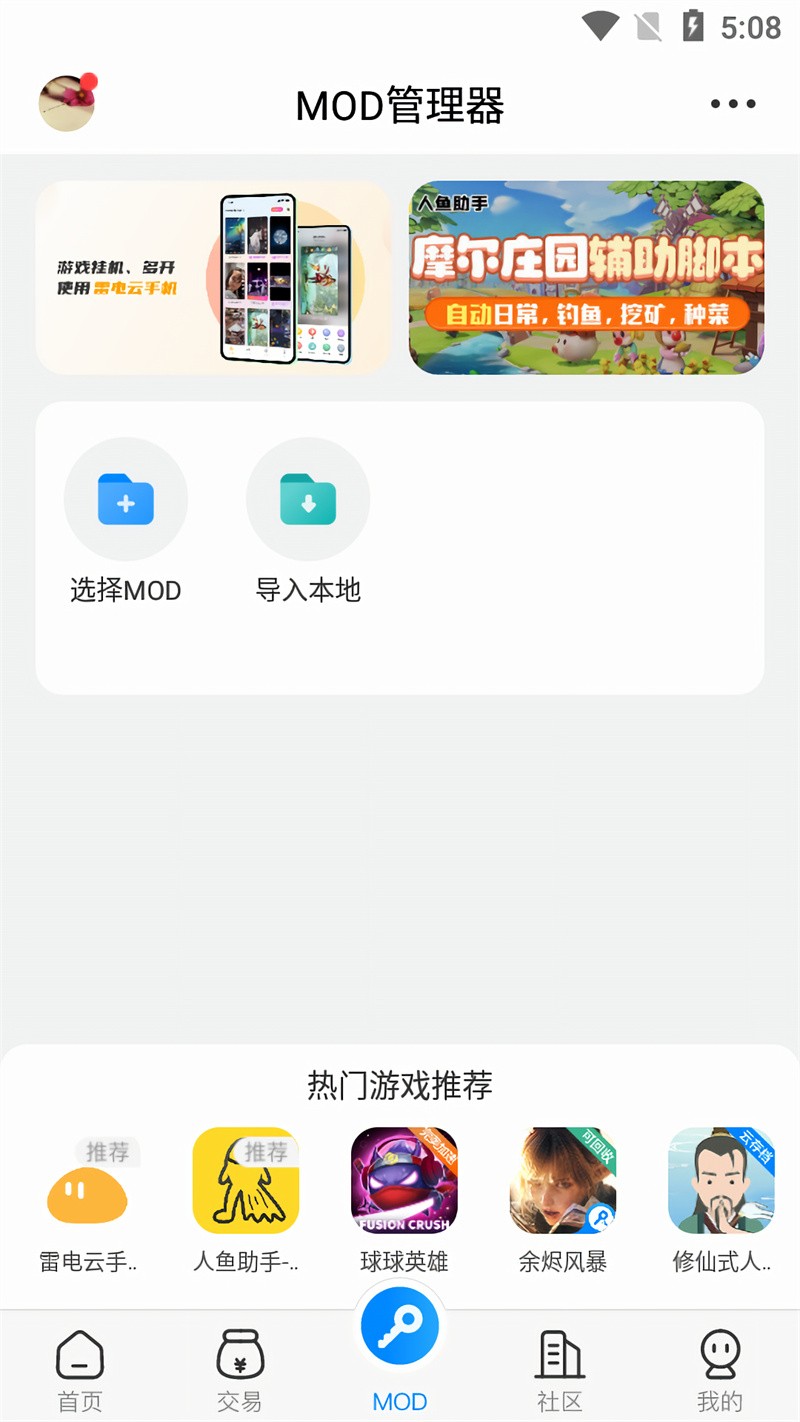Tap the Wi-Fi icon in status bar
The height and width of the screenshot is (1422, 800).
599,27
